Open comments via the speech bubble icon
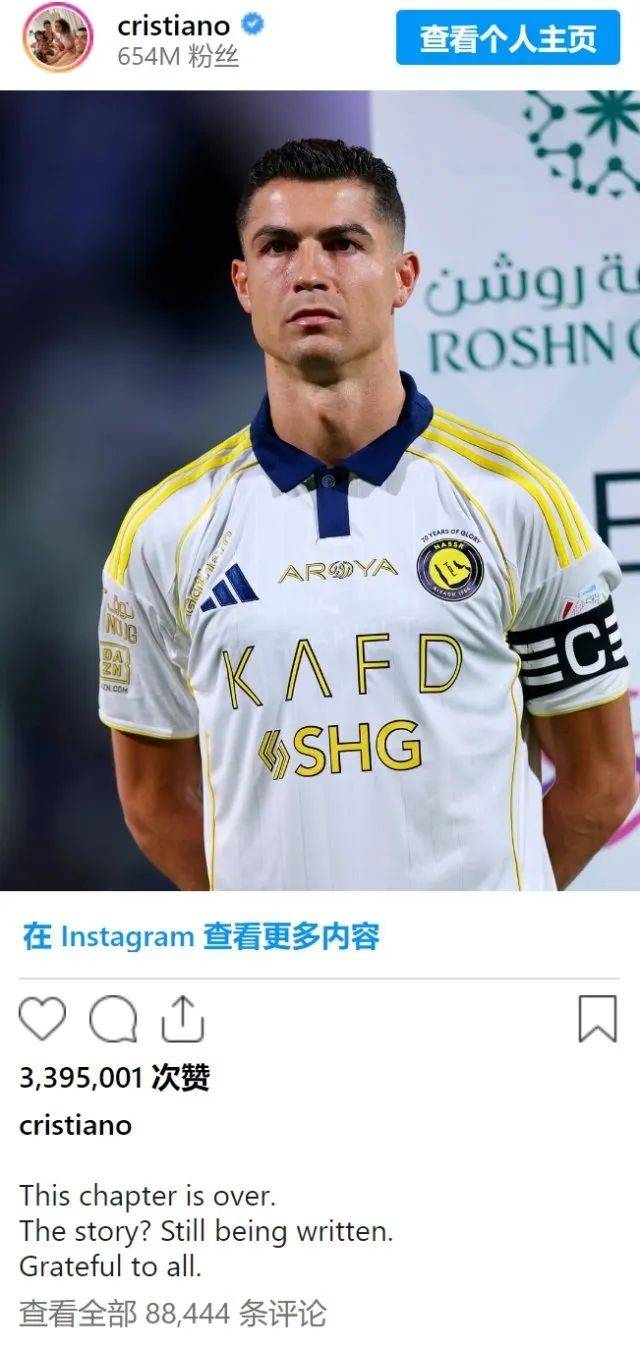This screenshot has height=1349, width=640. tap(112, 1019)
